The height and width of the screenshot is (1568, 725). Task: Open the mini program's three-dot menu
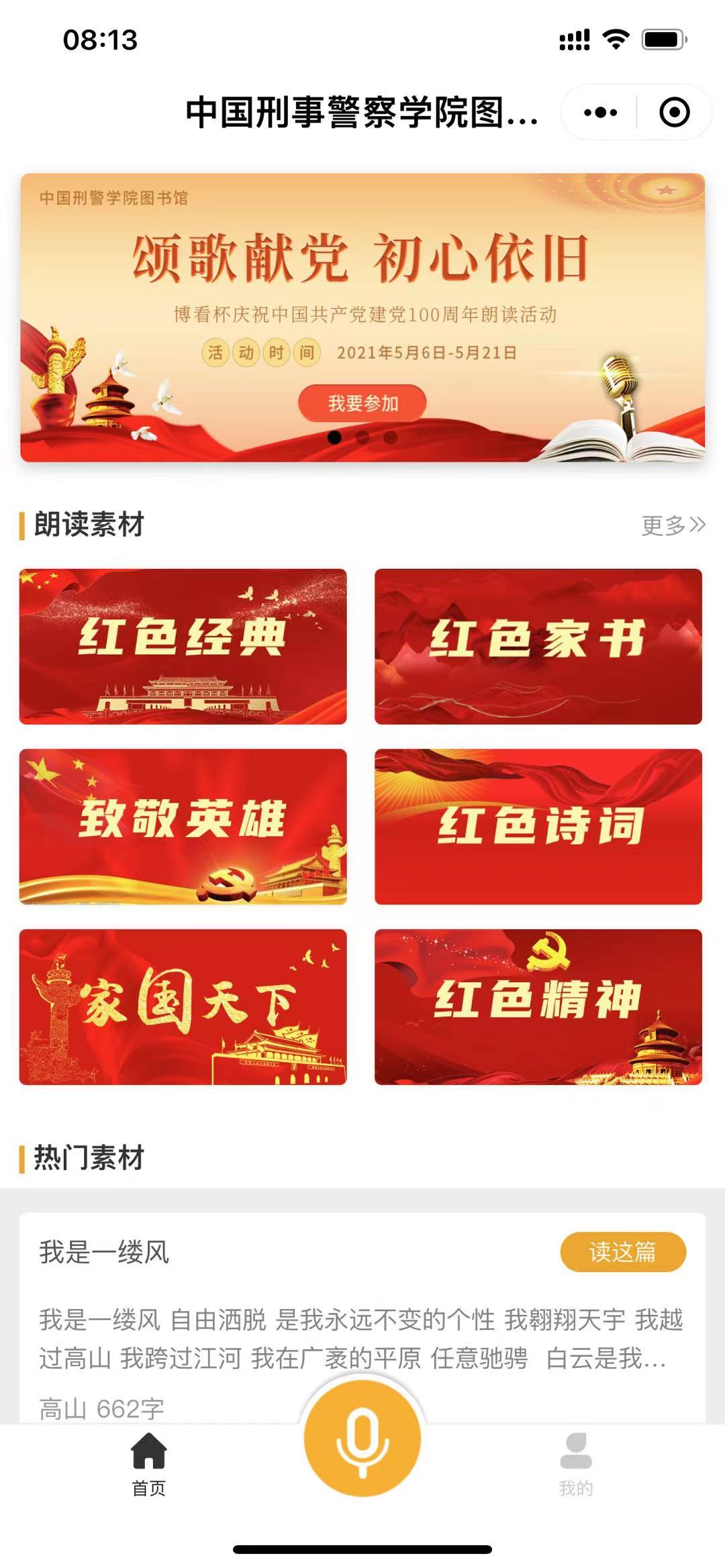tap(600, 112)
